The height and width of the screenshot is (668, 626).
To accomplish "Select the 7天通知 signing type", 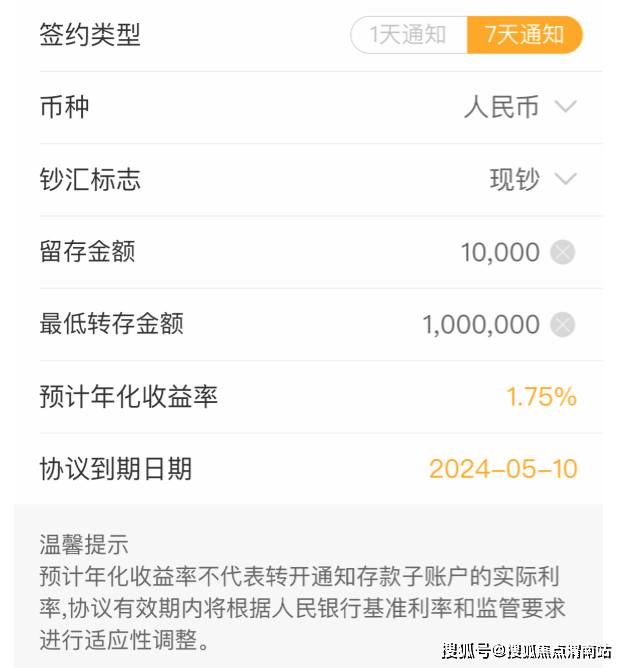I will coord(524,35).
